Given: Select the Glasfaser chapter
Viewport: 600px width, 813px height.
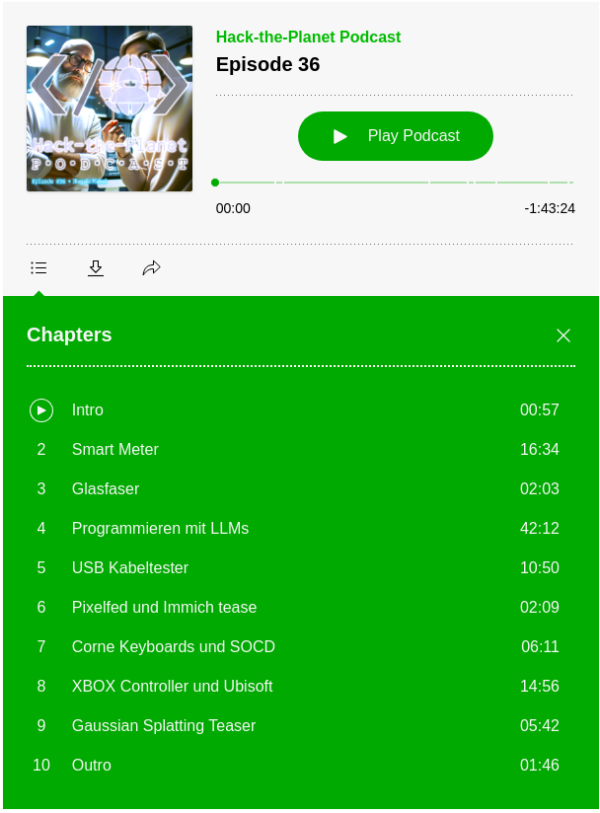Looking at the screenshot, I should pos(105,489).
